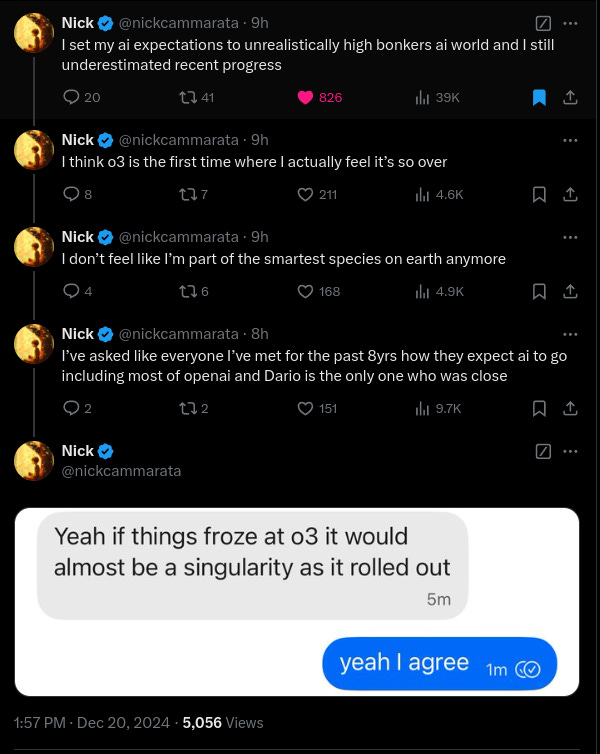
Task: Like the 'o3 is the first time' tweet
Action: [305, 194]
